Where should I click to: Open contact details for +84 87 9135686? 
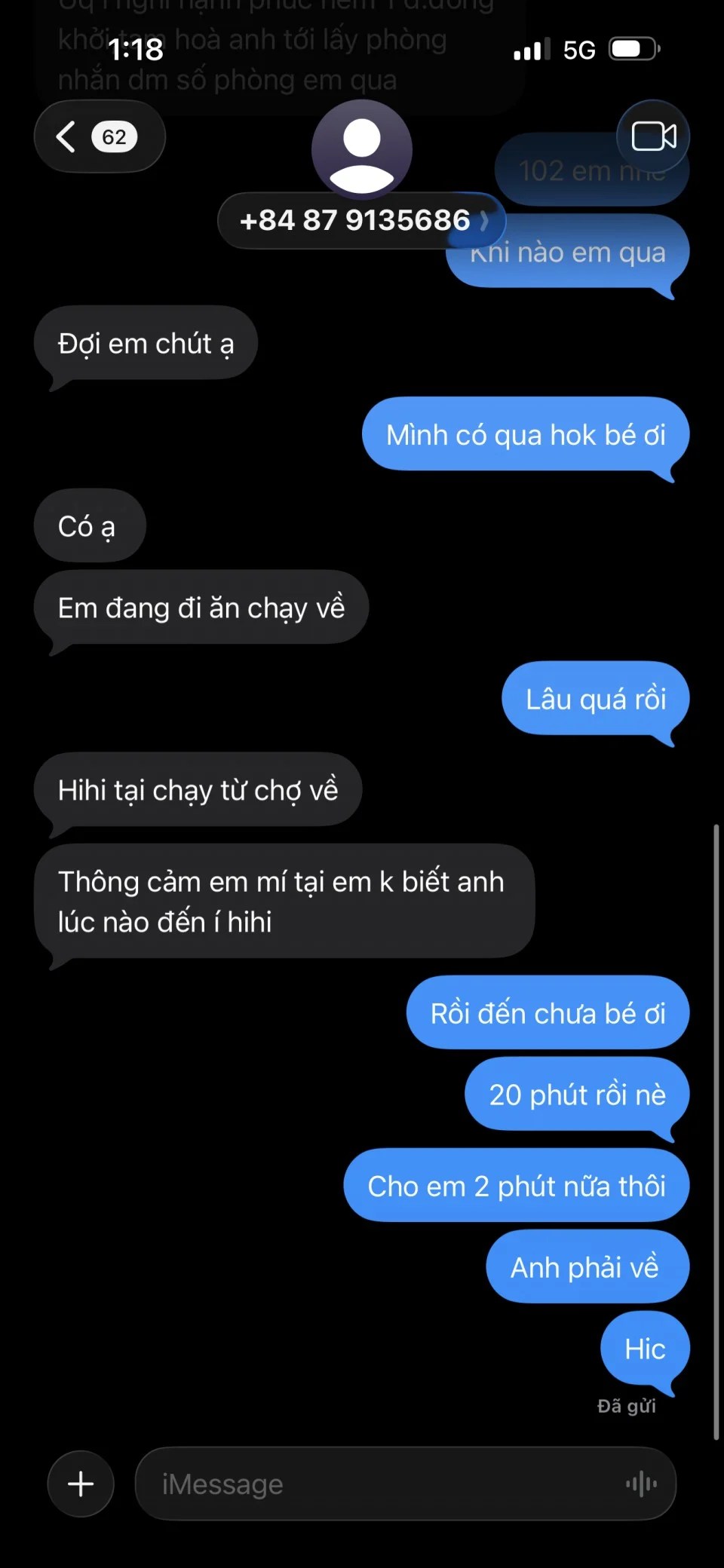click(362, 221)
